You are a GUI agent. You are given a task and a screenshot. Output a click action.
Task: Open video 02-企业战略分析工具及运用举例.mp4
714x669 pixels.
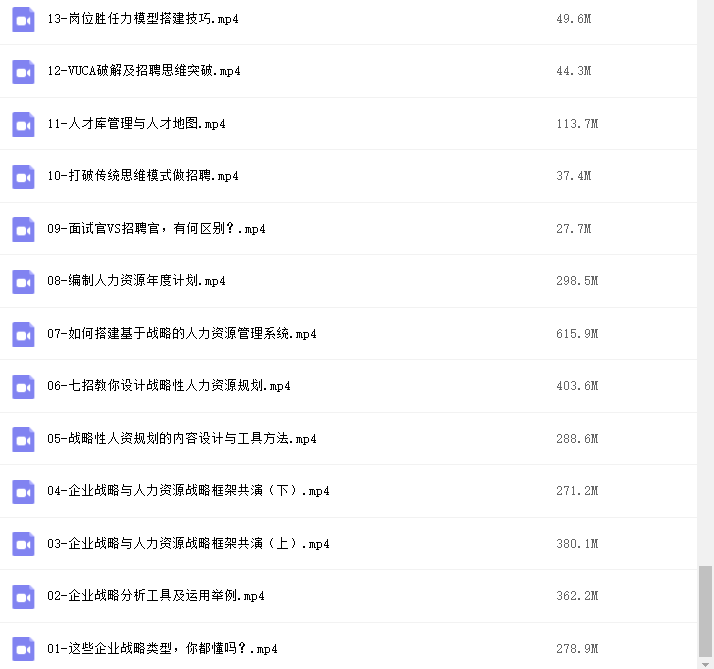156,596
